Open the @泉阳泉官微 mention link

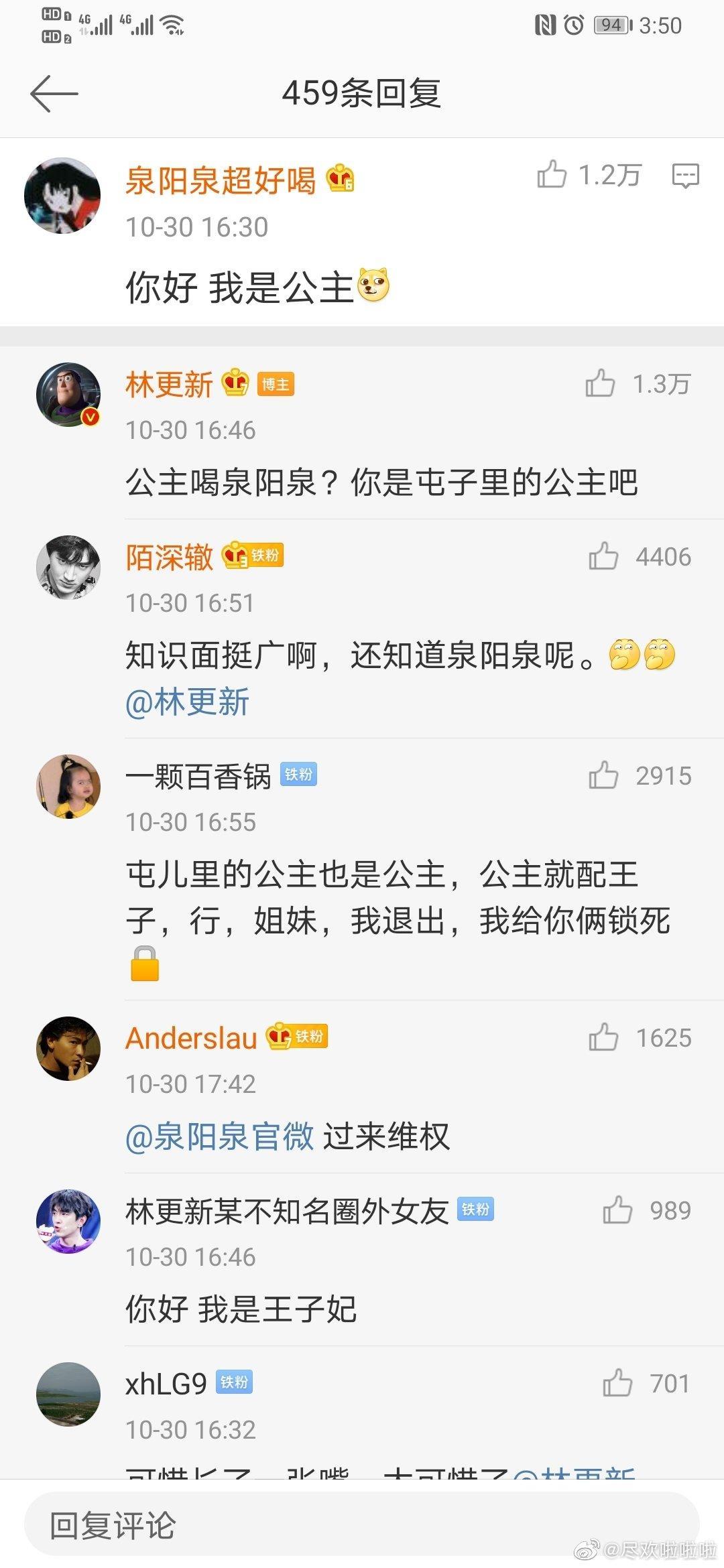(220, 1136)
